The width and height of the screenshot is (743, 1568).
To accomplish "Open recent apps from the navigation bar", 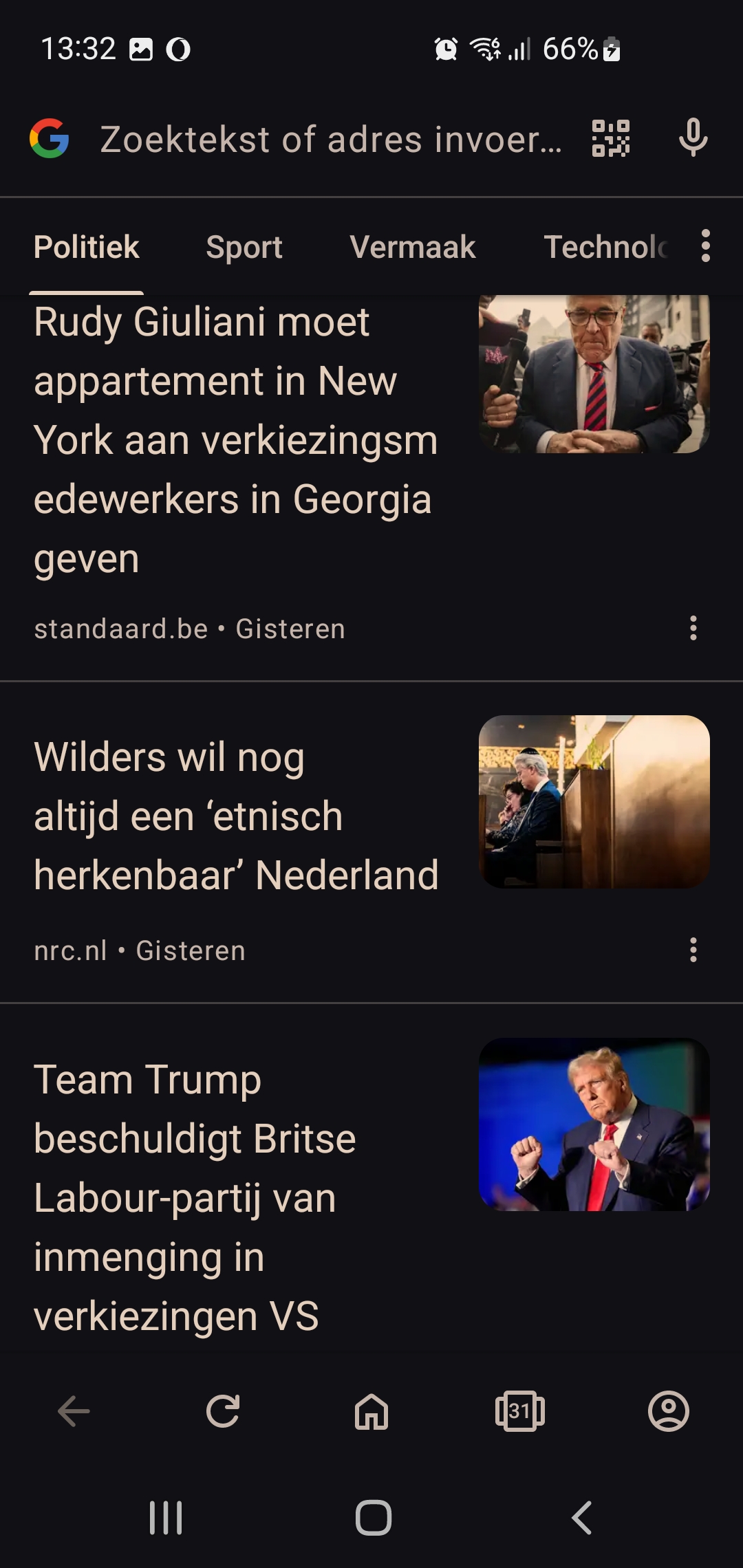I will coord(166,1518).
